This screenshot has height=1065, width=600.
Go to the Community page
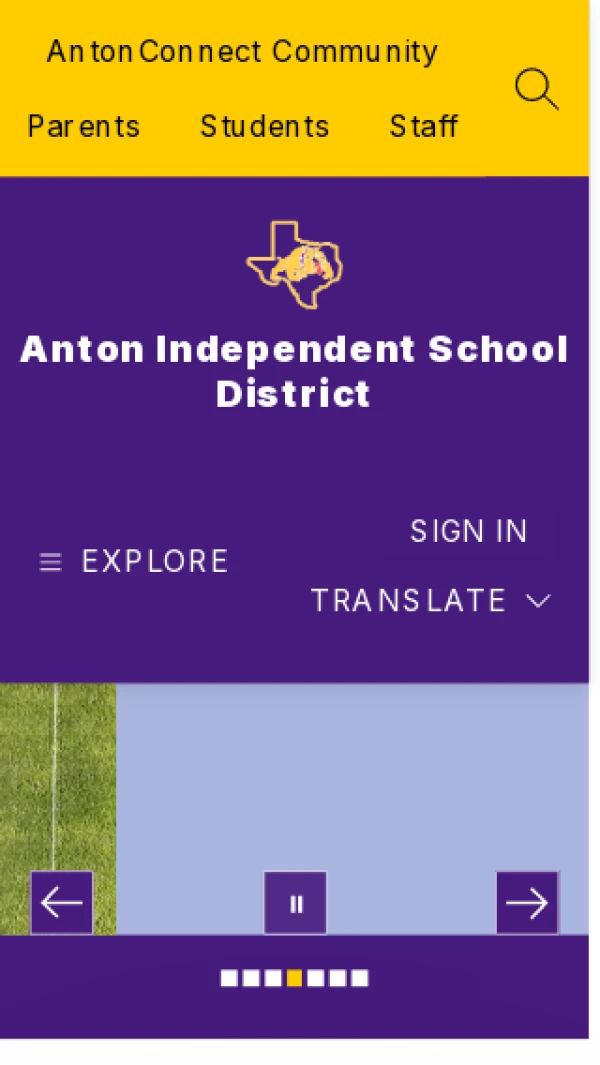pyautogui.click(x=354, y=51)
